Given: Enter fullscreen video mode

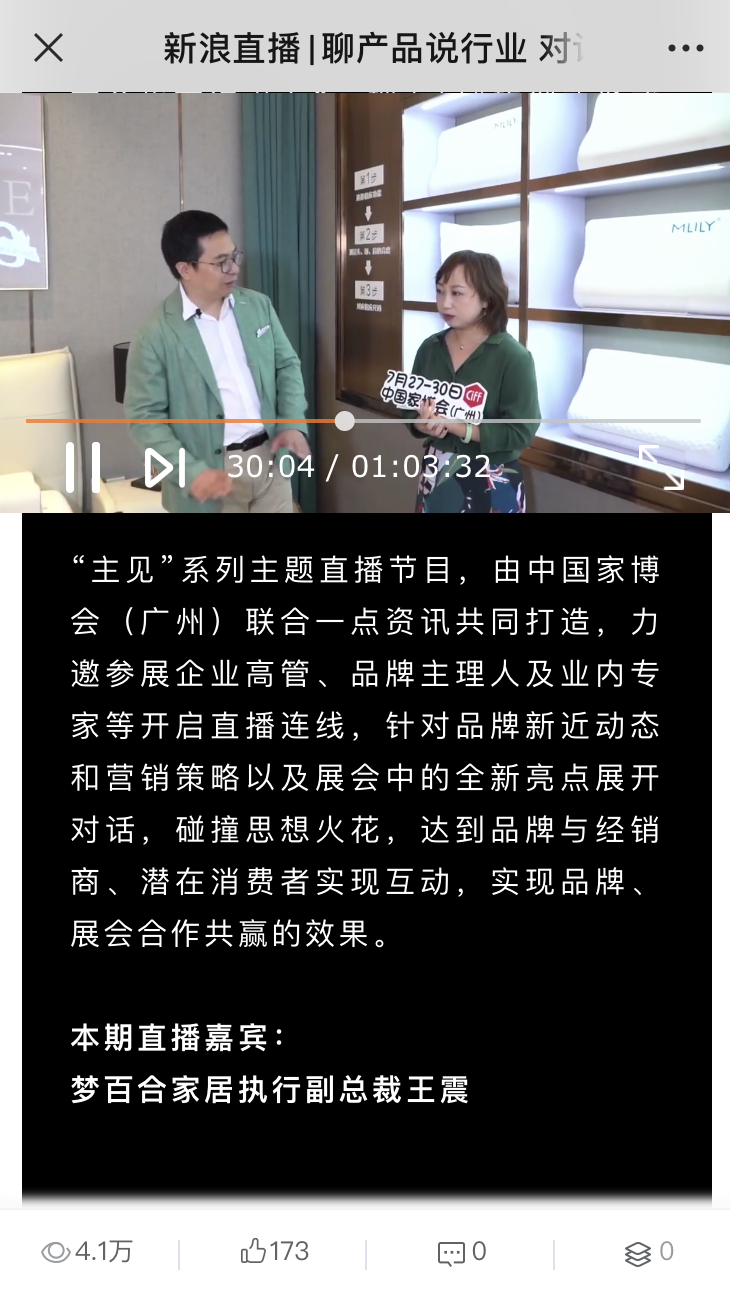Looking at the screenshot, I should coord(661,467).
